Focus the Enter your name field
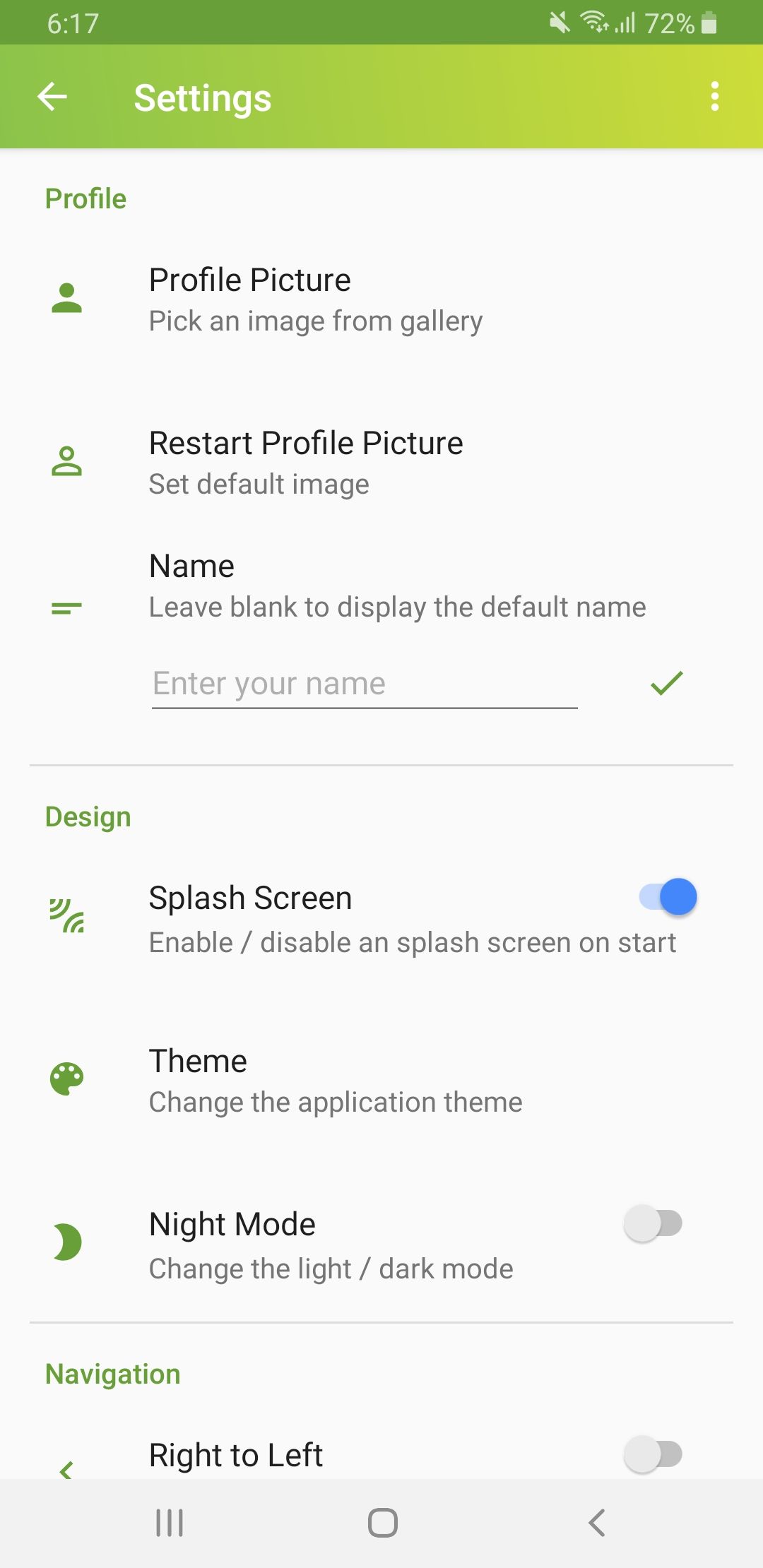Image resolution: width=763 pixels, height=1568 pixels. tap(365, 684)
